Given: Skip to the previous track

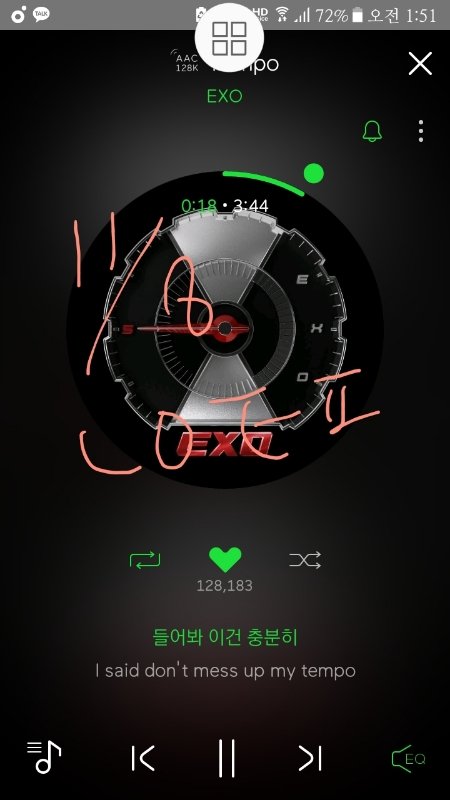Looking at the screenshot, I should tap(143, 758).
